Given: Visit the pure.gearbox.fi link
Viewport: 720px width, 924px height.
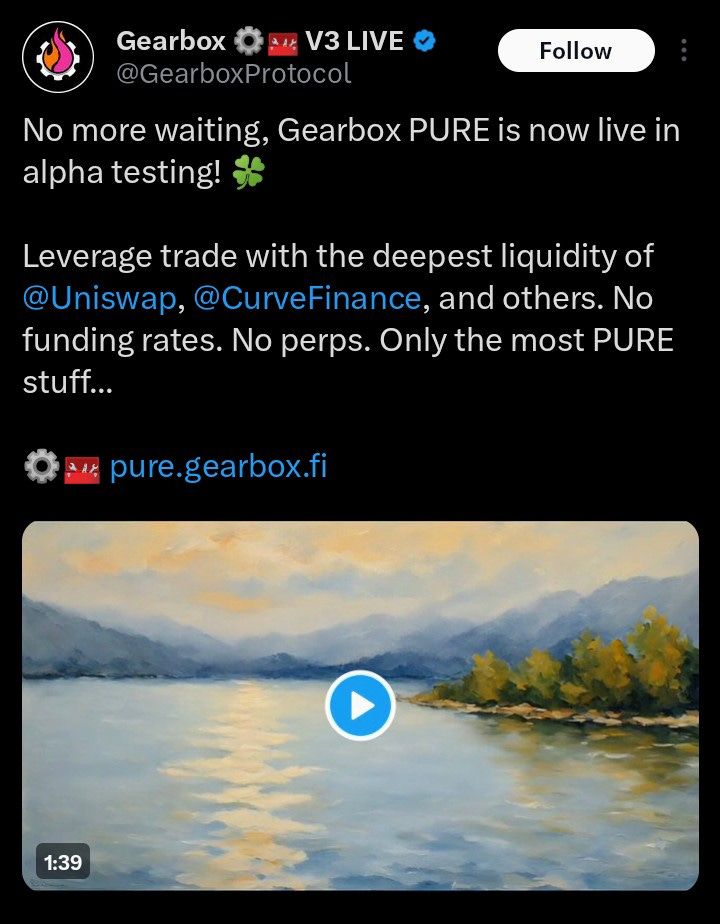Looking at the screenshot, I should 218,466.
